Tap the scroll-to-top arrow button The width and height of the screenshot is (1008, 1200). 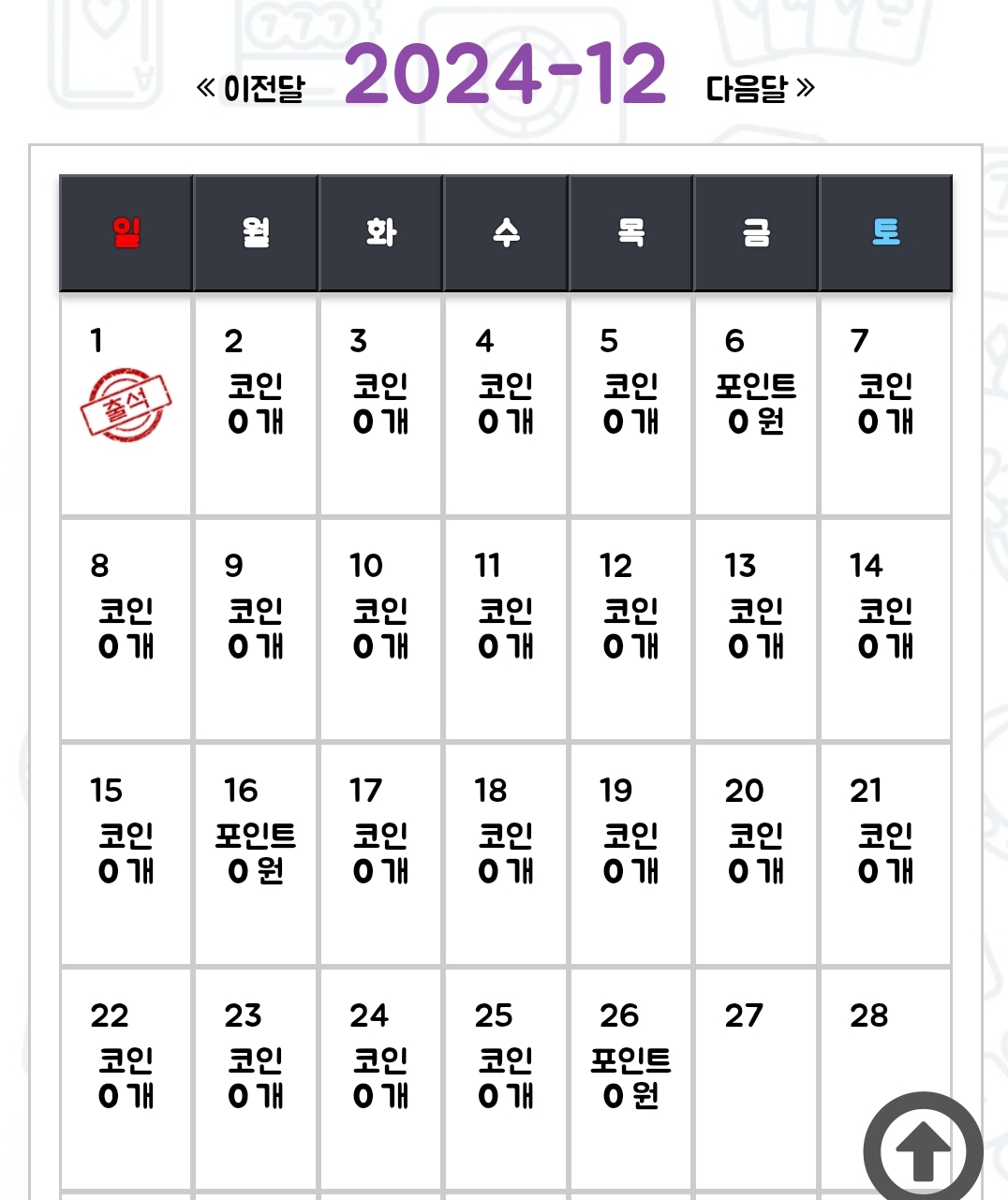[923, 1149]
